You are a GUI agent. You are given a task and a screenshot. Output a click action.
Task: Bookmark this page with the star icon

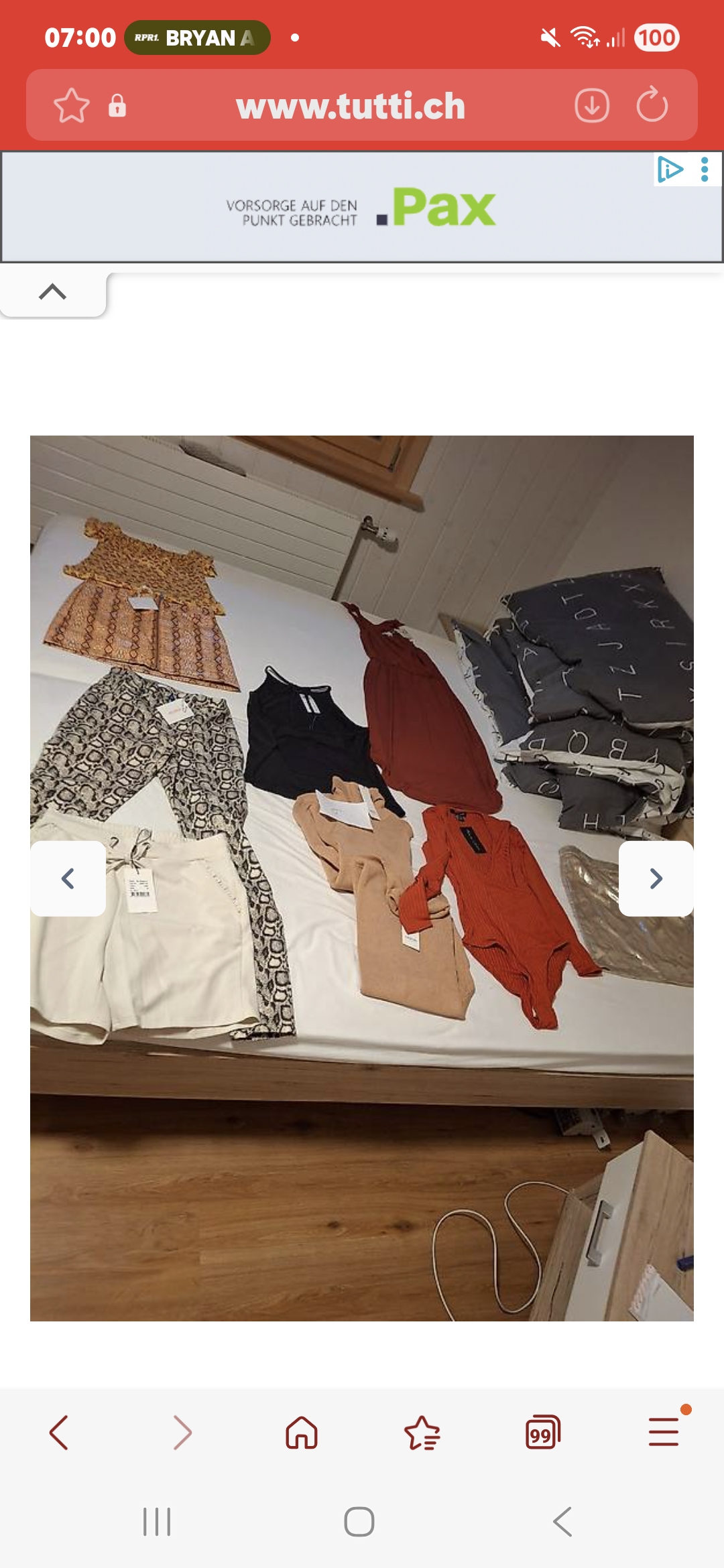tap(71, 106)
